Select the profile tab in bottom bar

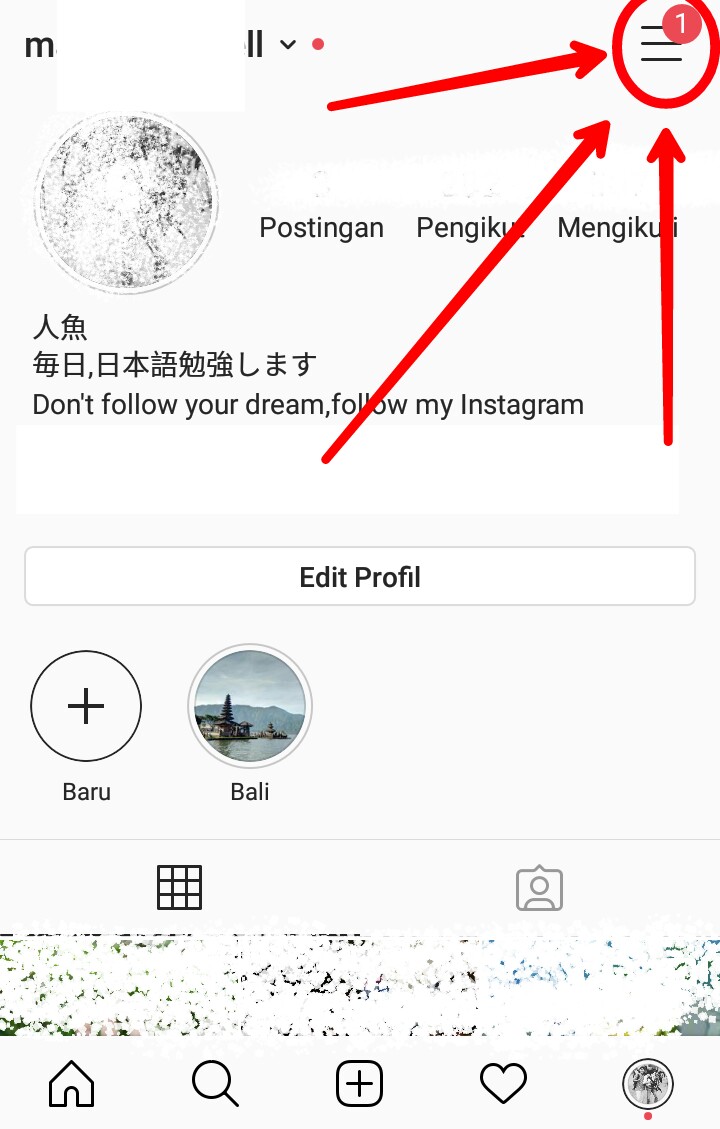pos(647,1083)
